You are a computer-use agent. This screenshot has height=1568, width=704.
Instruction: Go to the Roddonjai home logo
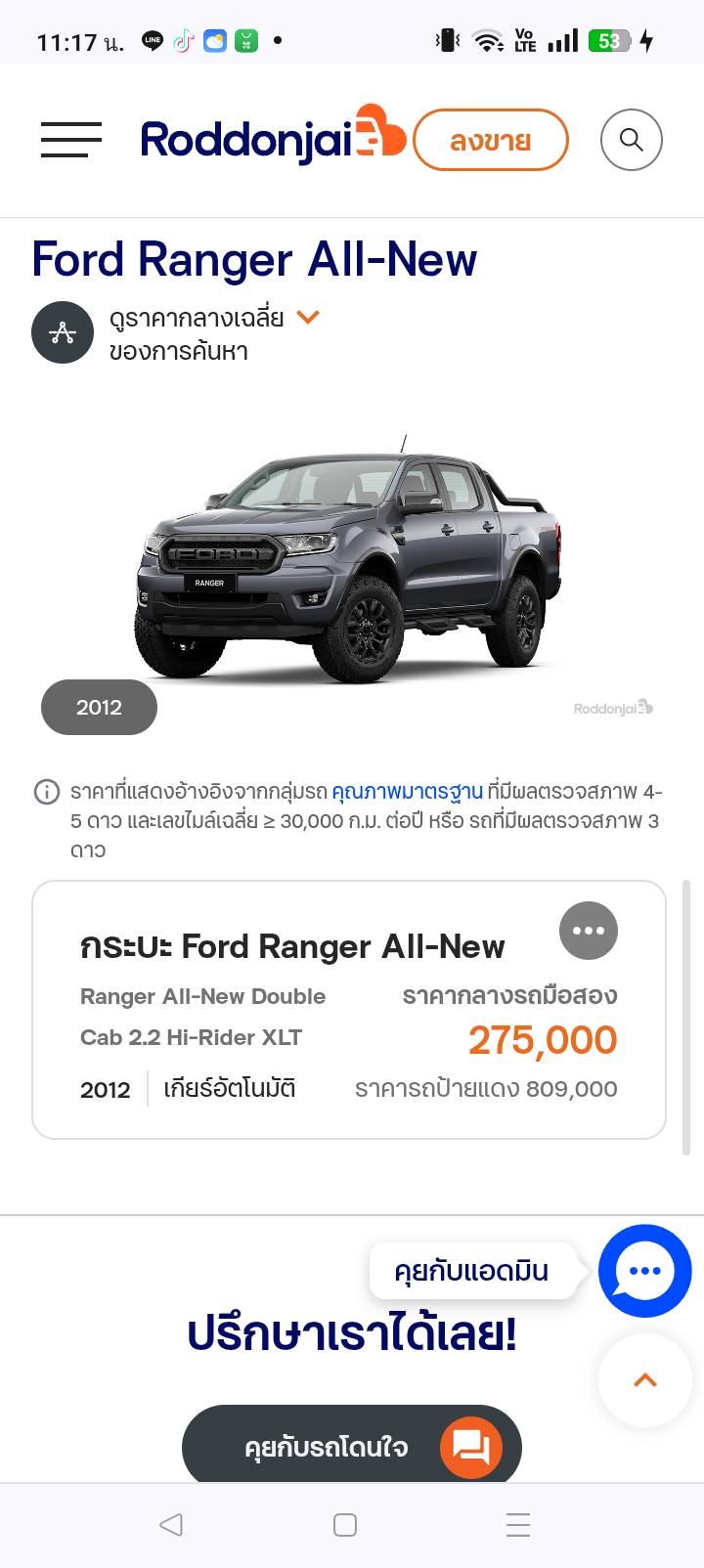(273, 136)
